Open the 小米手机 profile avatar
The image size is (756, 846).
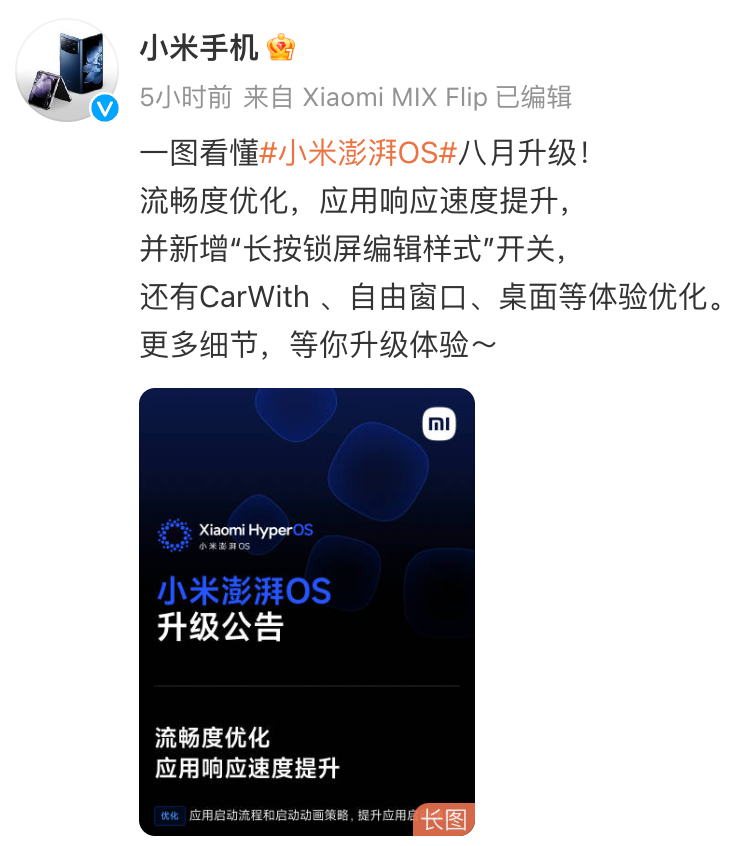point(67,70)
